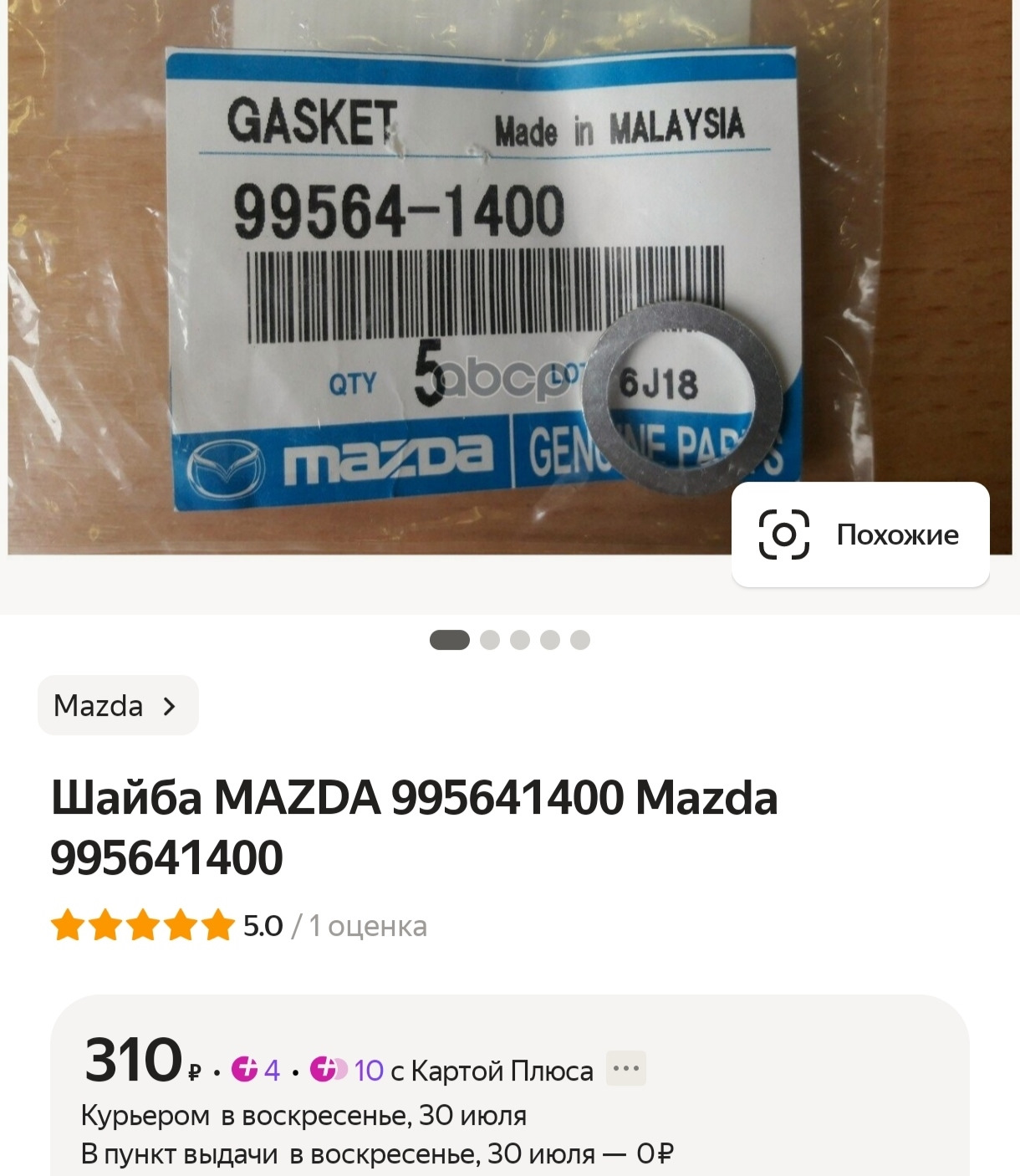Open the Mazda brand chip

[x=118, y=706]
